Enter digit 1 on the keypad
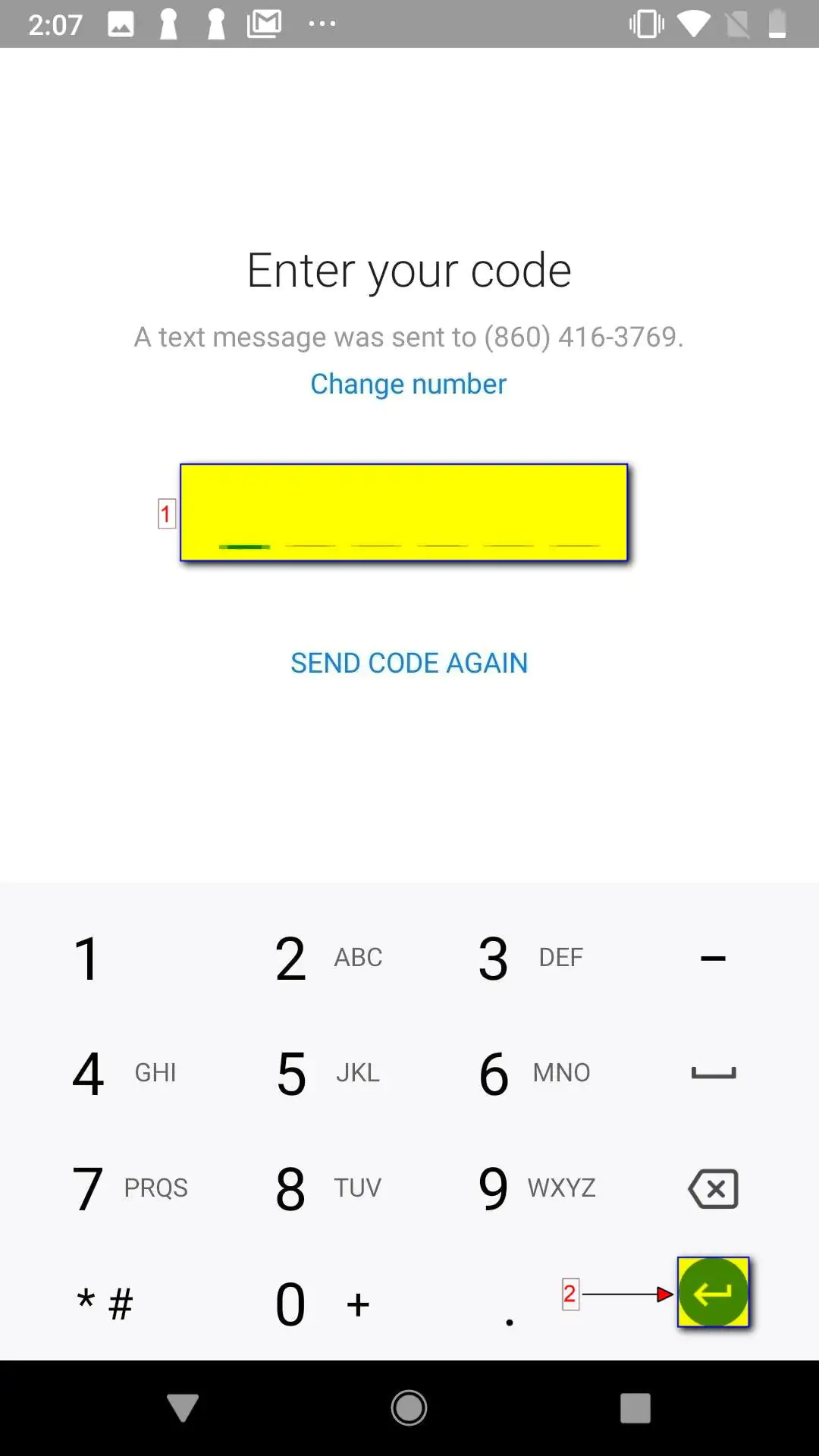The image size is (819, 1456). pyautogui.click(x=88, y=959)
